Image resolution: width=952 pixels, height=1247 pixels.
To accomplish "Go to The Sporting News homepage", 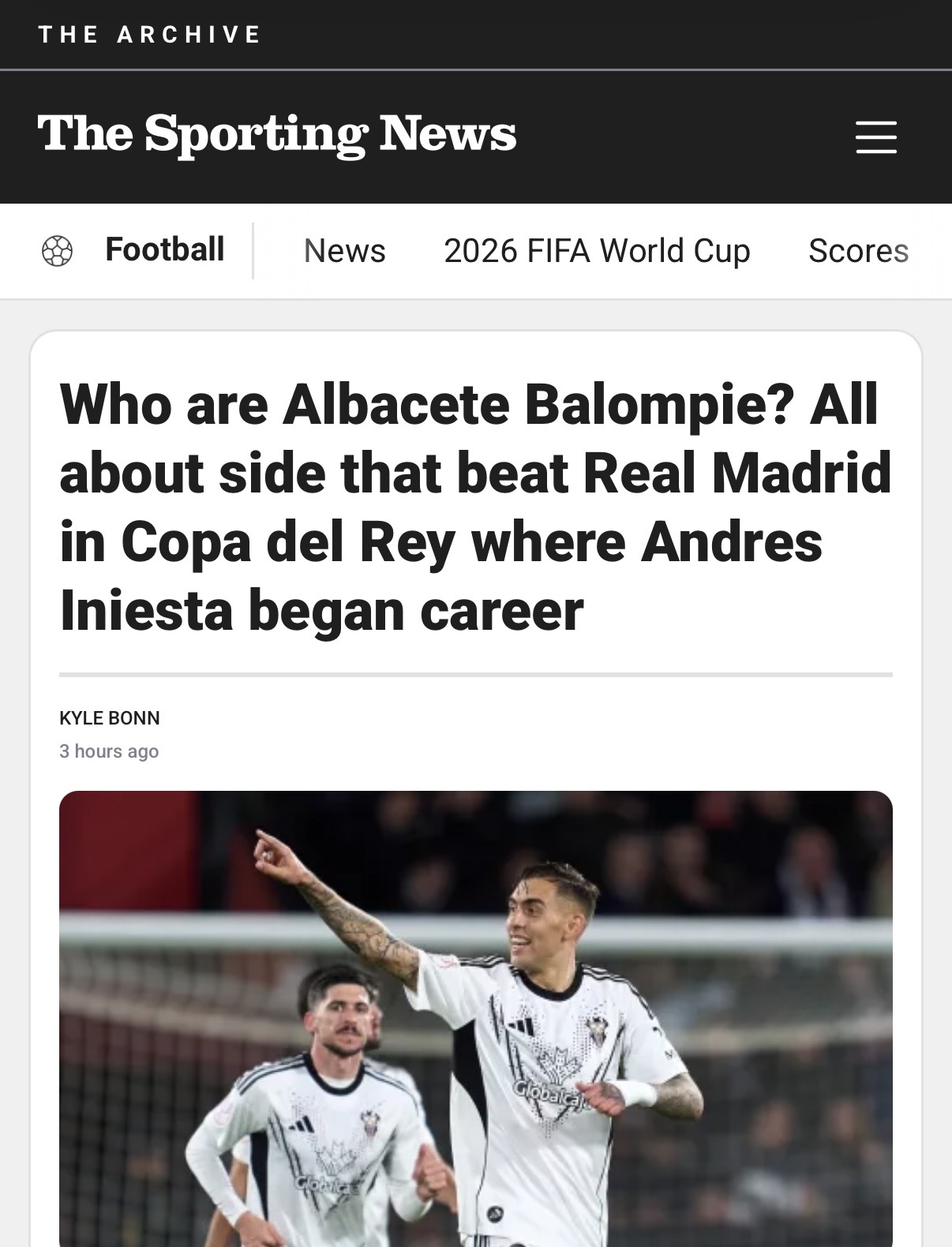I will click(x=276, y=134).
